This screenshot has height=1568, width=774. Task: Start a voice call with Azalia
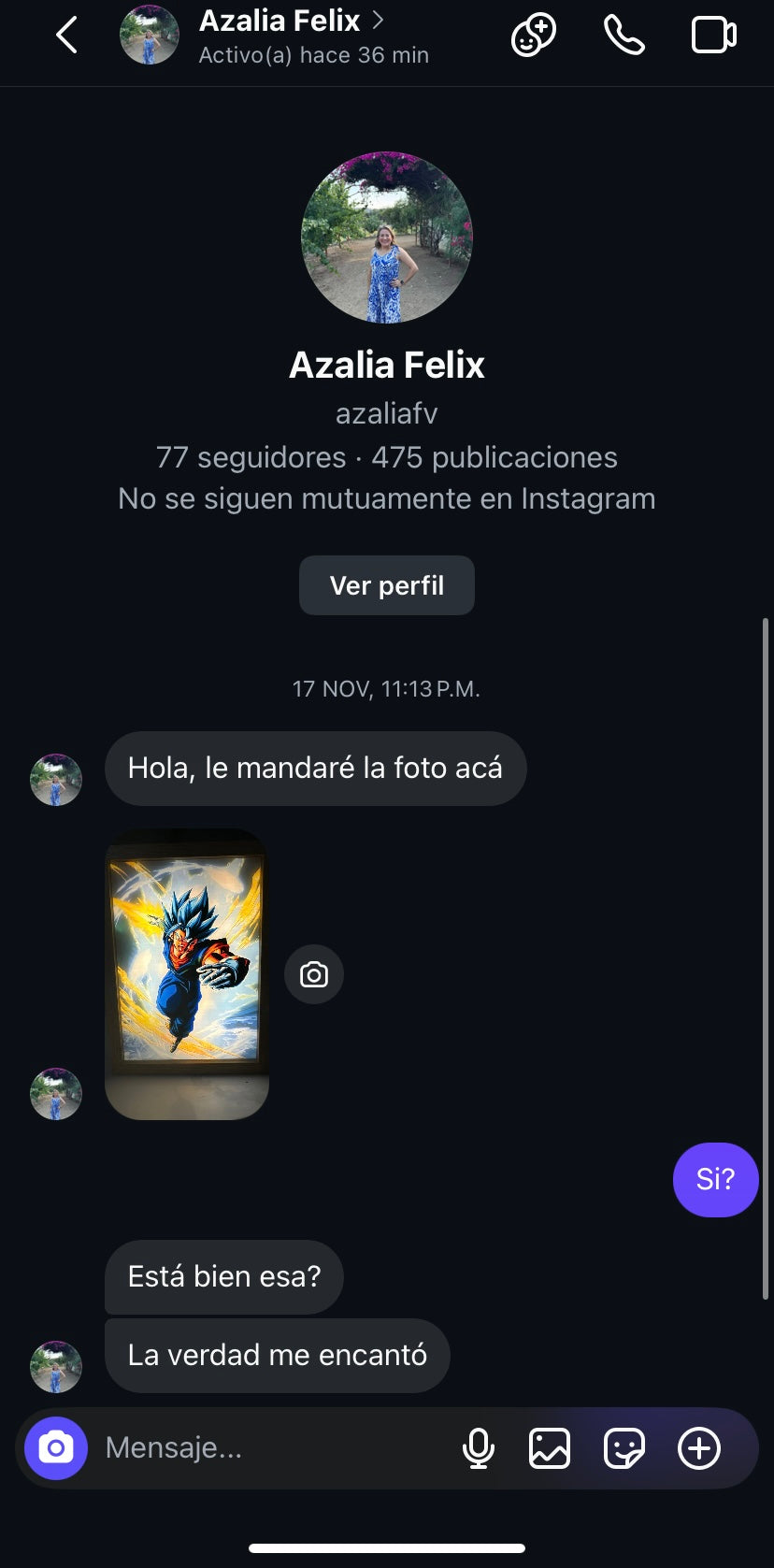pyautogui.click(x=623, y=36)
